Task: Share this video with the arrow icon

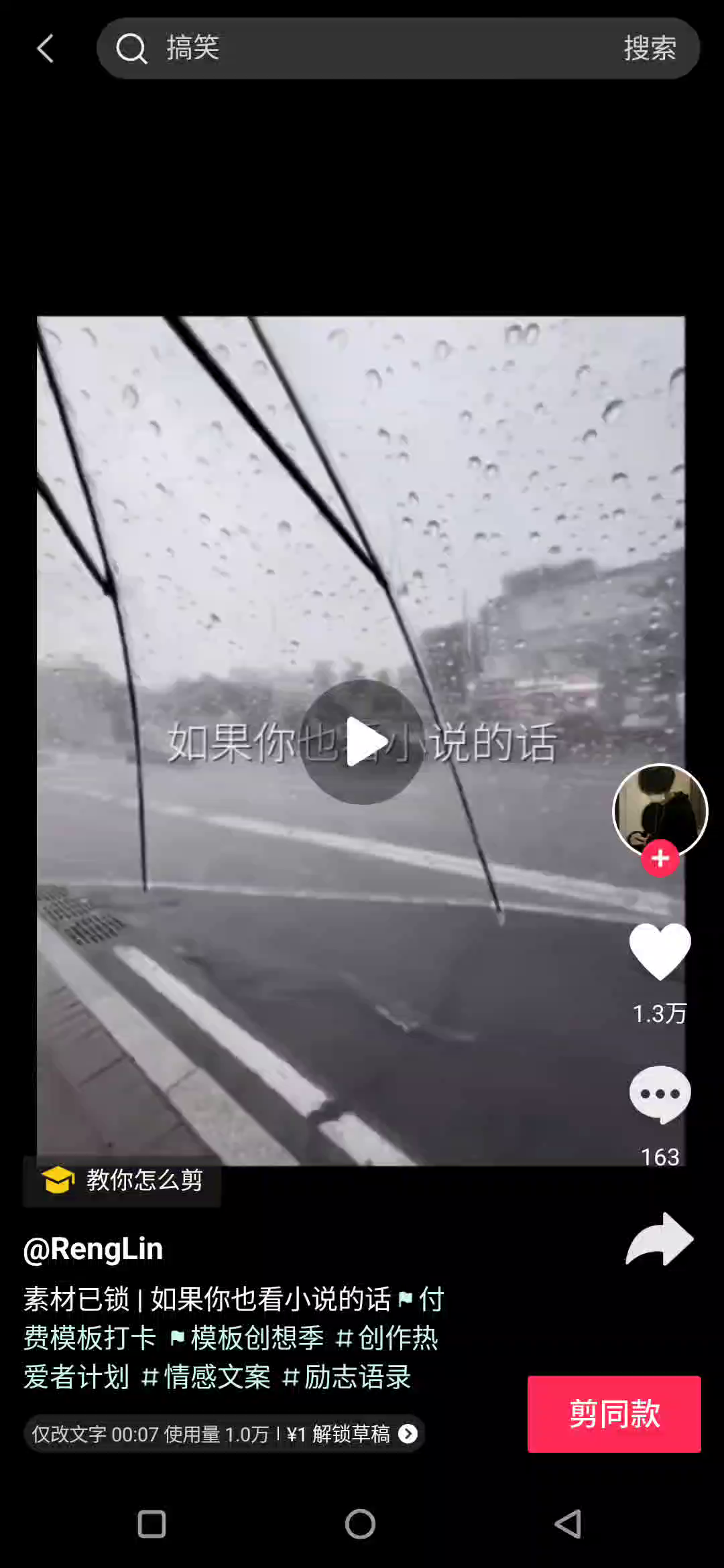Action: click(660, 1240)
